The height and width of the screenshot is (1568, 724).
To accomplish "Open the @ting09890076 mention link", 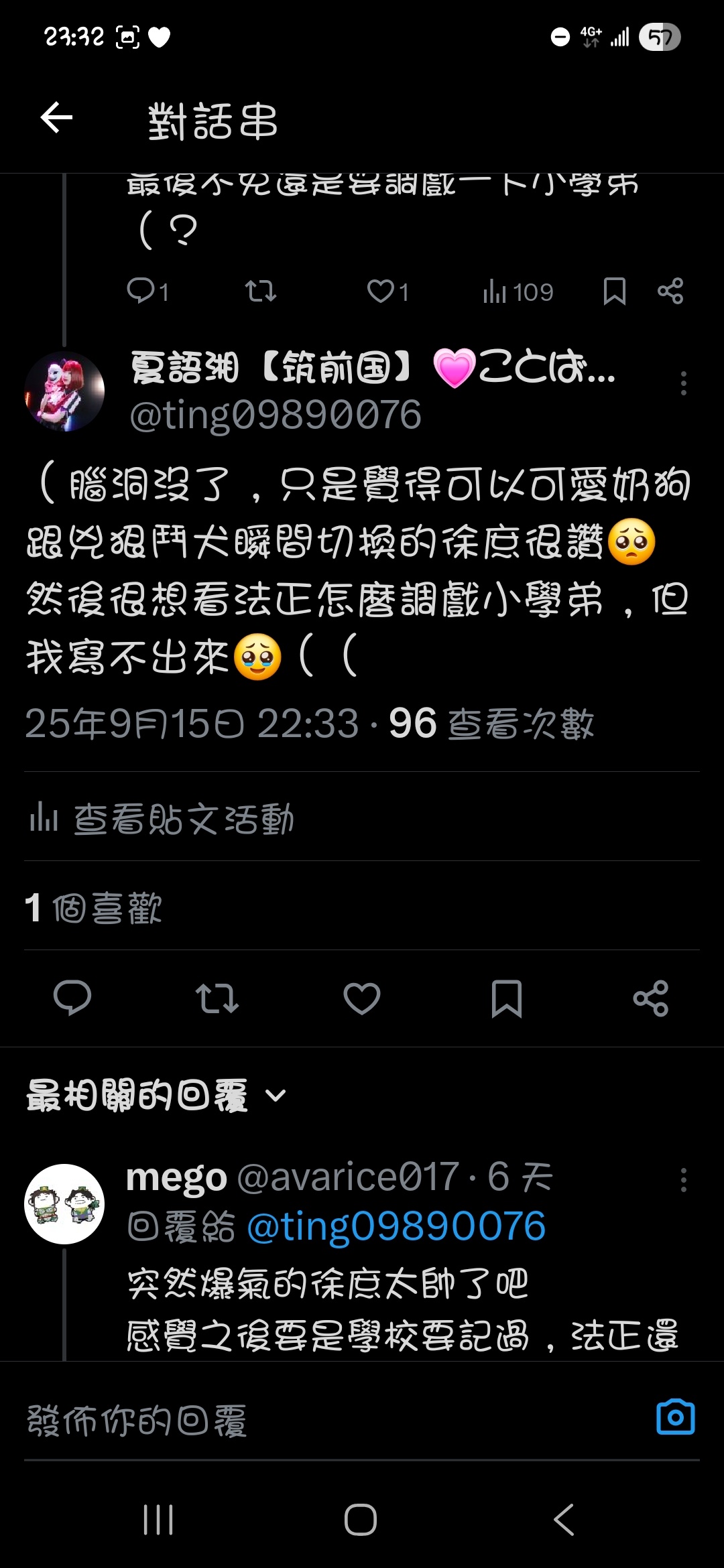I will click(396, 1226).
